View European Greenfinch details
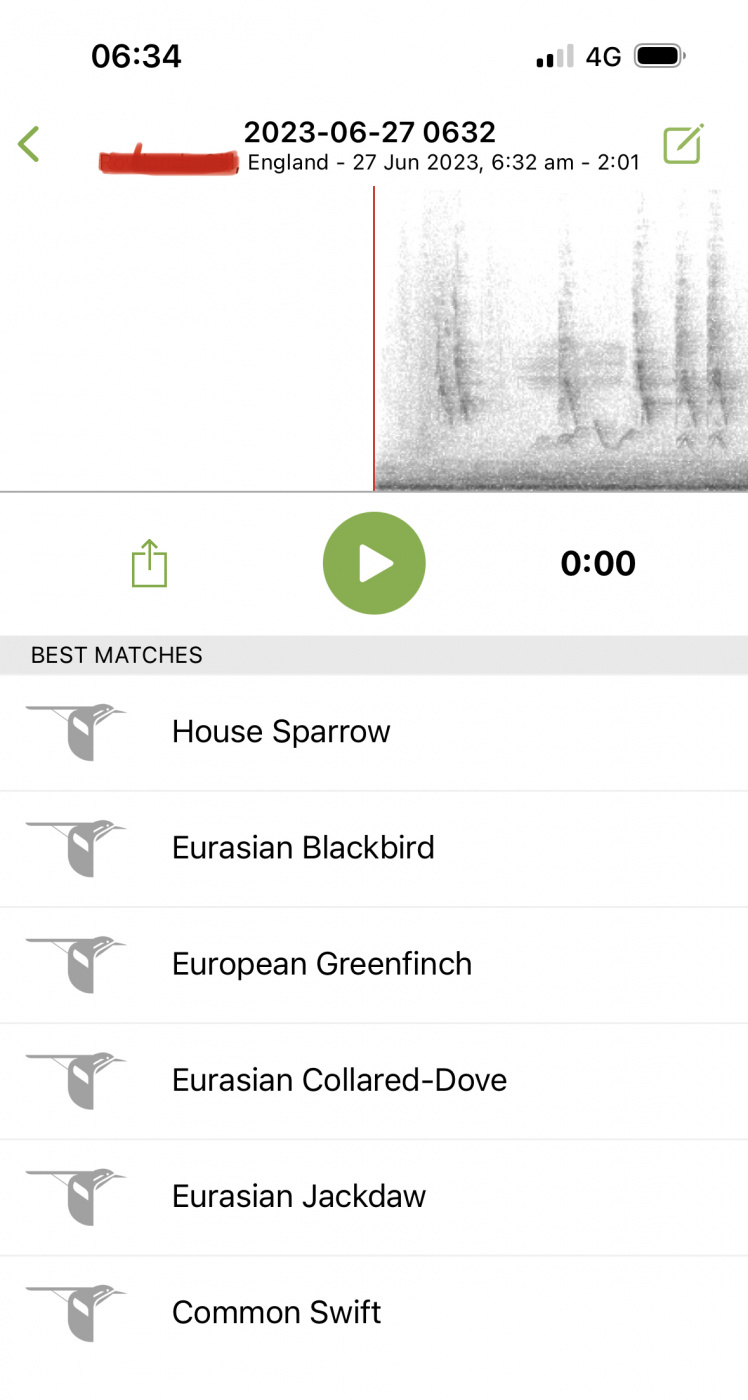Screen dimensions: 748x1400 [321, 964]
